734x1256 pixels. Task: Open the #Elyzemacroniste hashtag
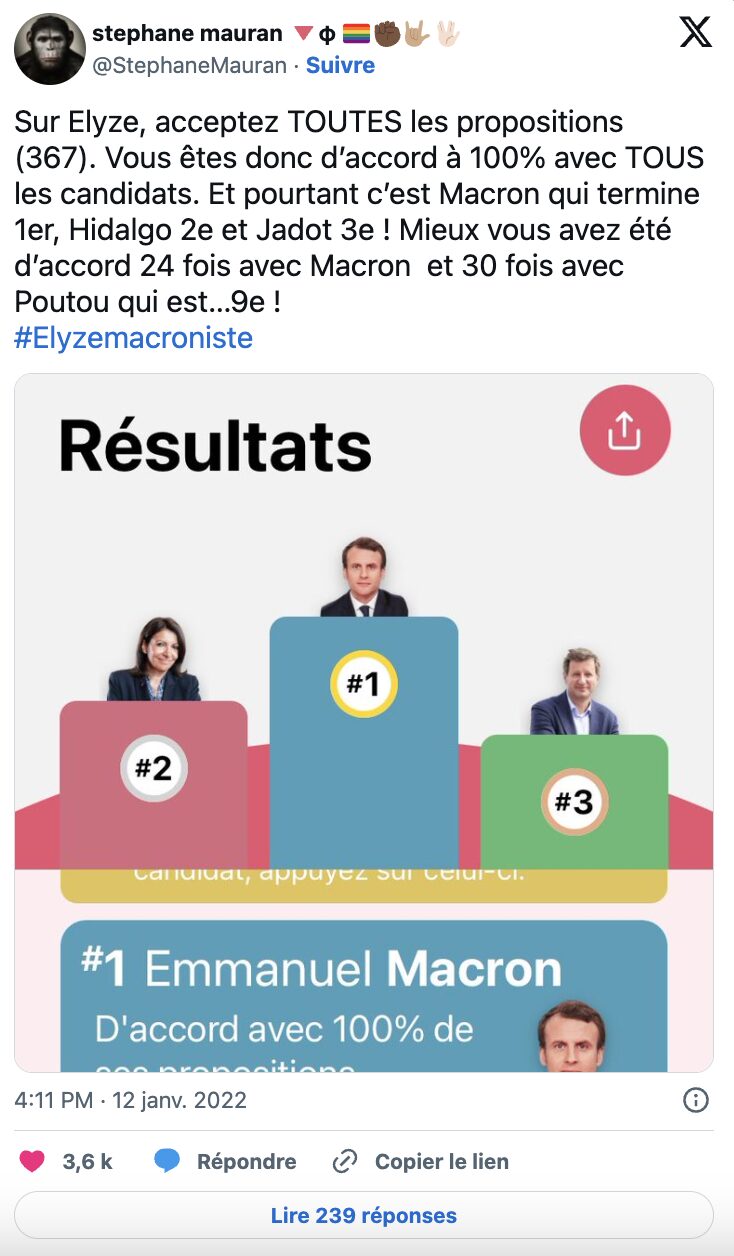coord(133,338)
